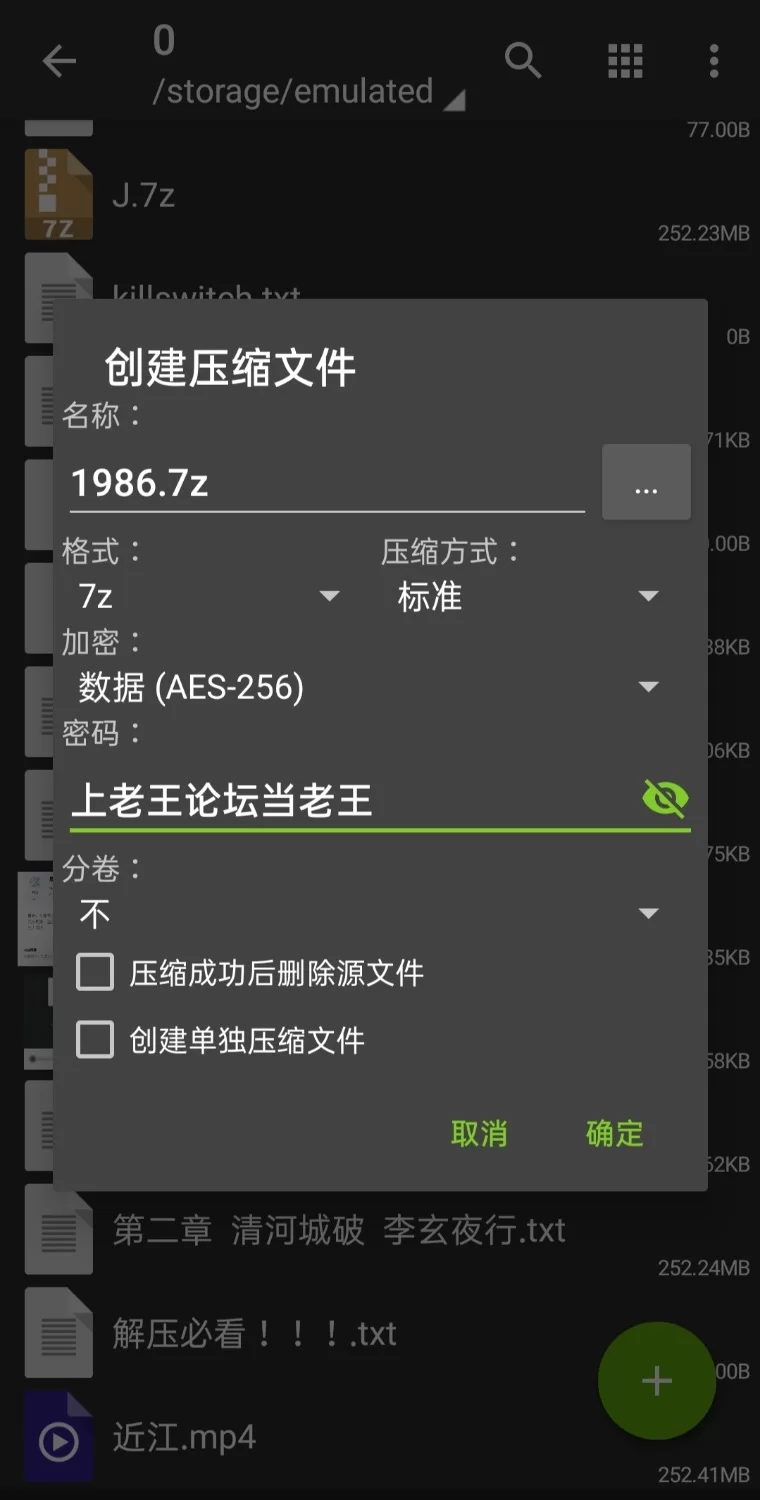This screenshot has width=760, height=1500.
Task: Tap the 密码 password input field
Action: (x=350, y=800)
